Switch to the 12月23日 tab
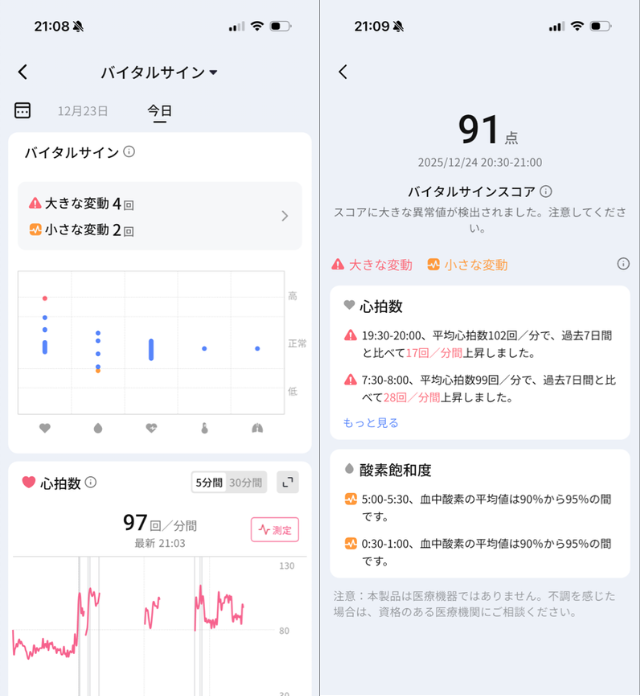 pos(82,111)
